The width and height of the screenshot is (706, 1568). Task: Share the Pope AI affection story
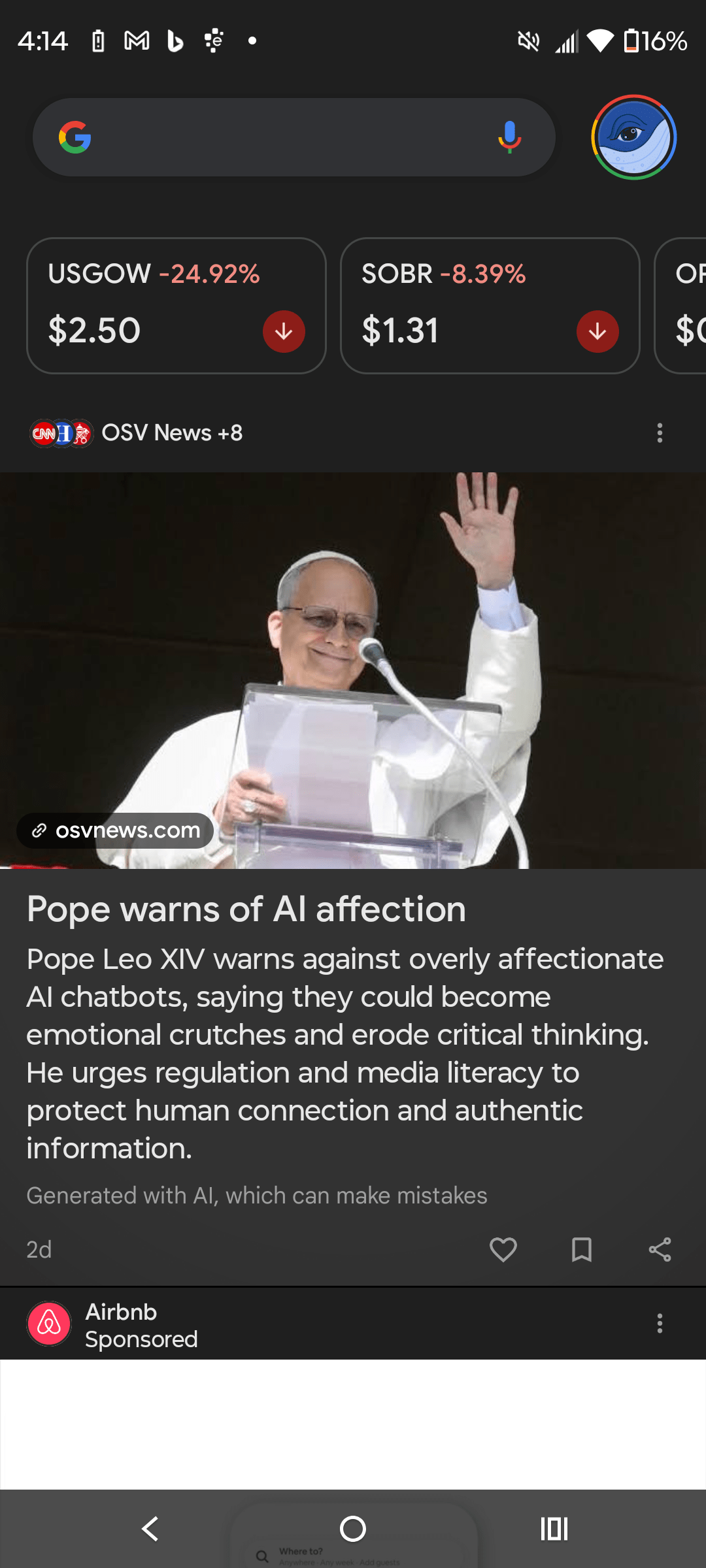tap(660, 1250)
